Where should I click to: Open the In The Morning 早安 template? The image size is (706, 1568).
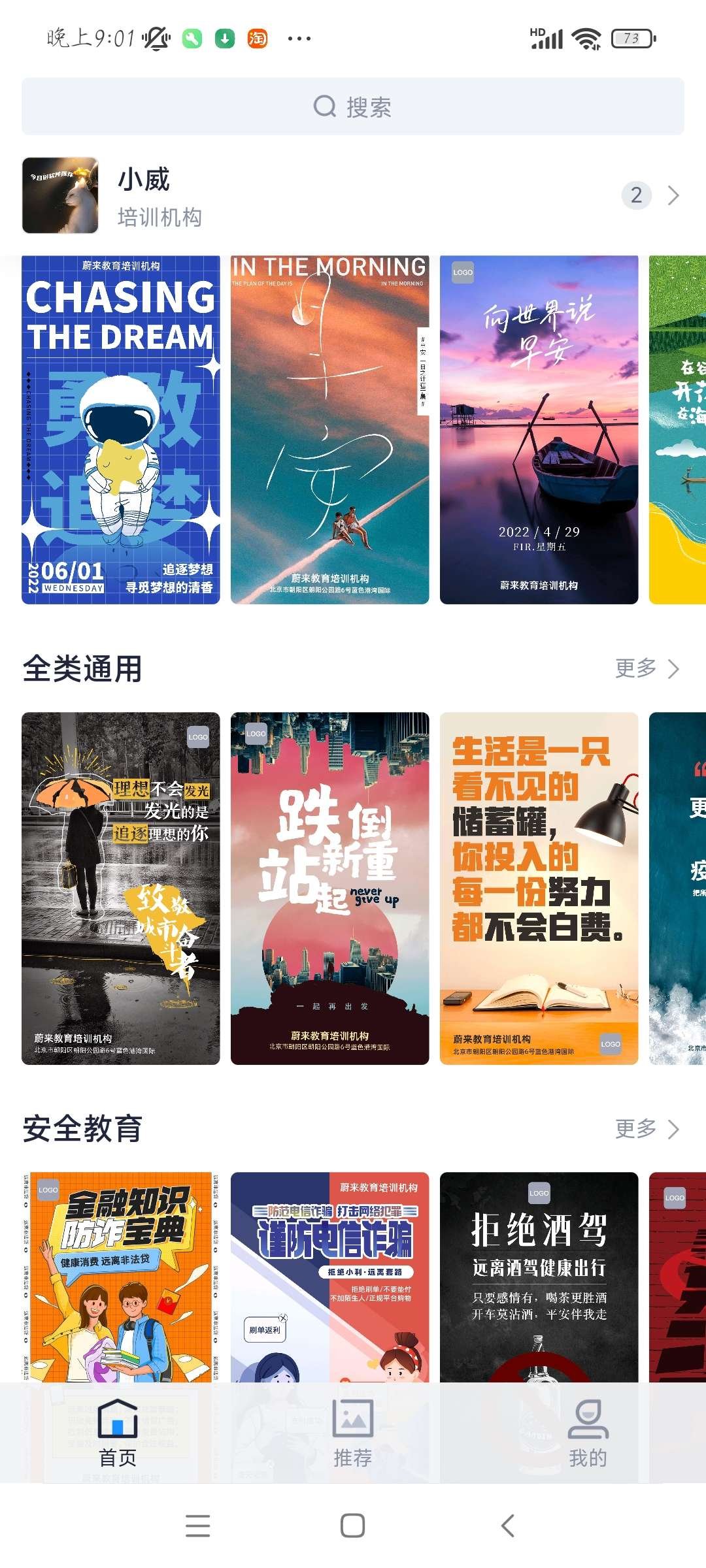pyautogui.click(x=330, y=429)
